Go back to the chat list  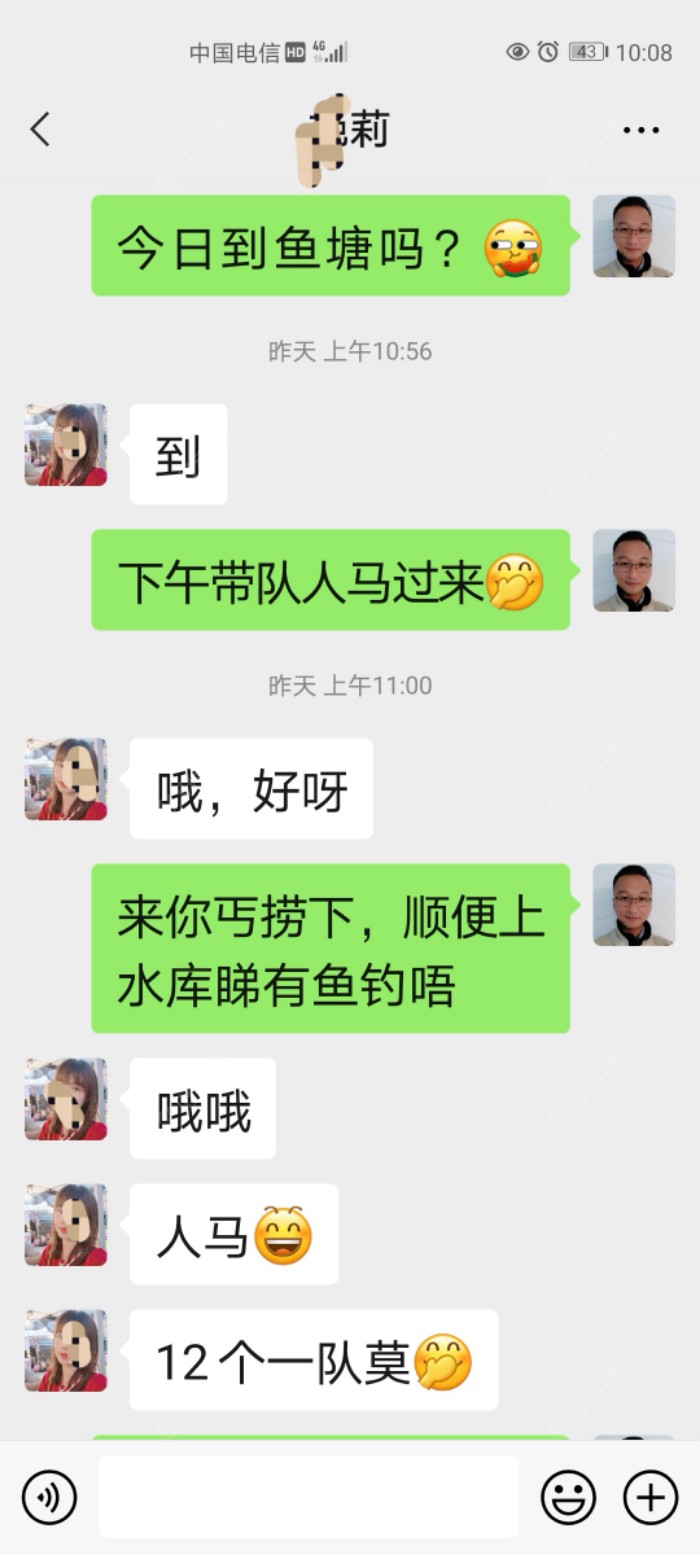pyautogui.click(x=40, y=130)
